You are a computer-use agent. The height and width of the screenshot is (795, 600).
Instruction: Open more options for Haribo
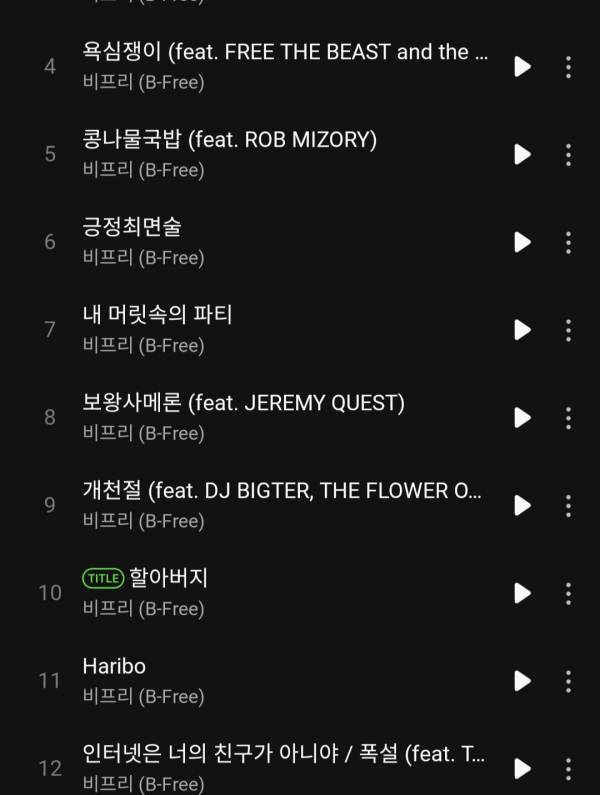(568, 681)
